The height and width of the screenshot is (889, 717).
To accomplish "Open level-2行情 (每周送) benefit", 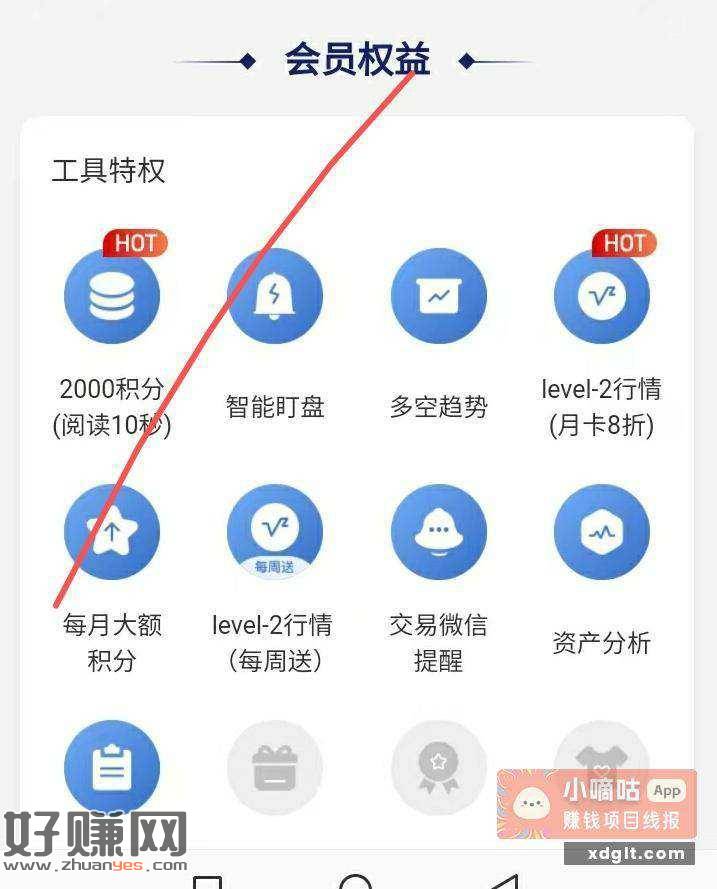I will [x=275, y=532].
